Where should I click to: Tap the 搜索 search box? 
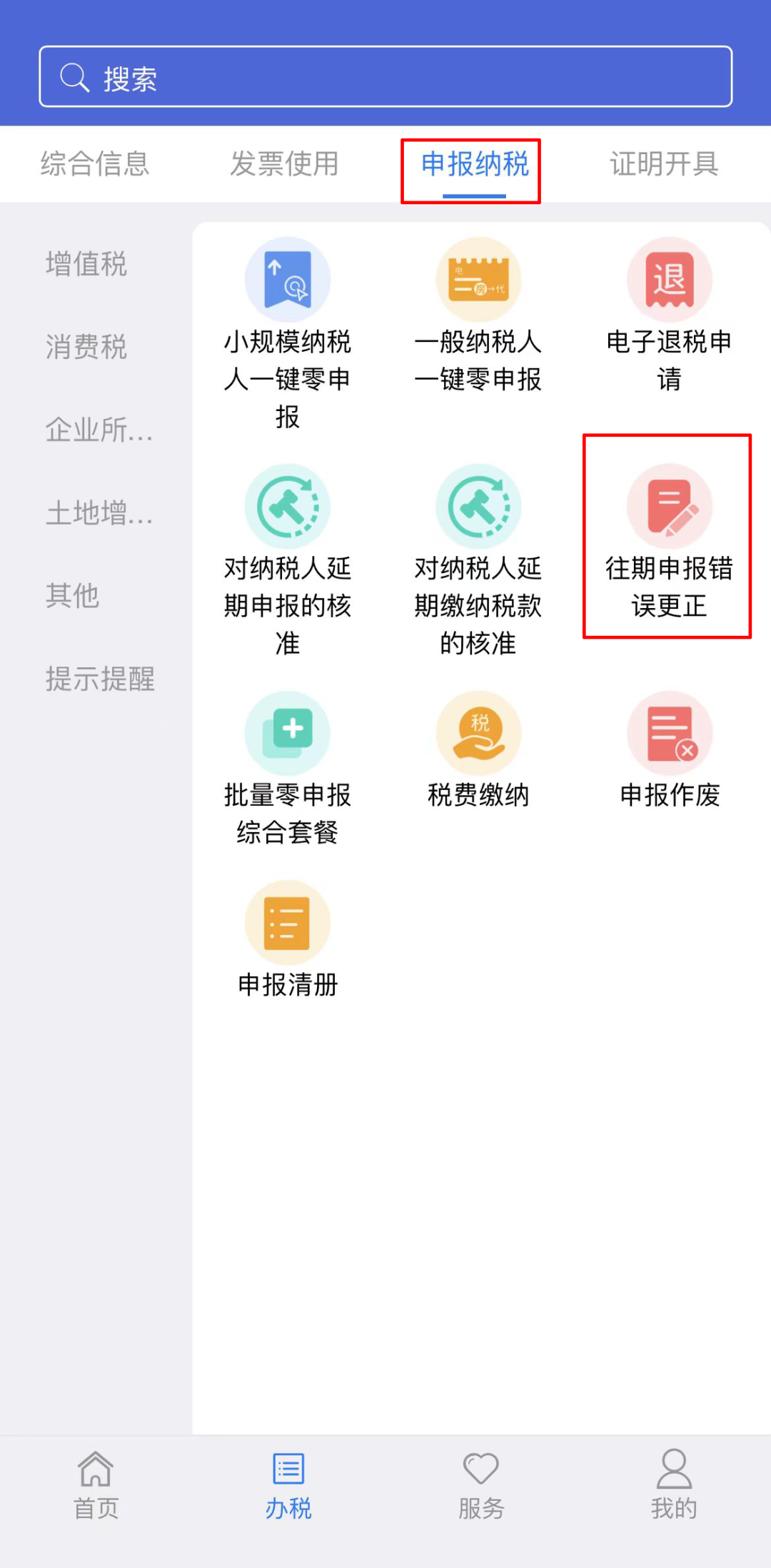click(385, 77)
